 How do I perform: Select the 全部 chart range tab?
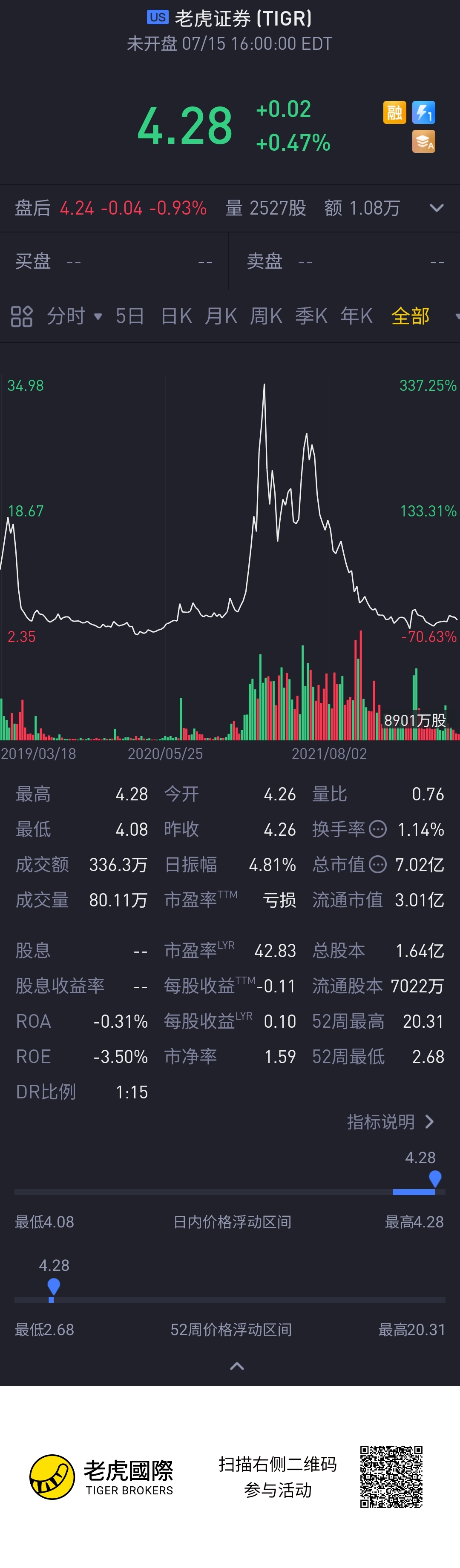click(410, 316)
